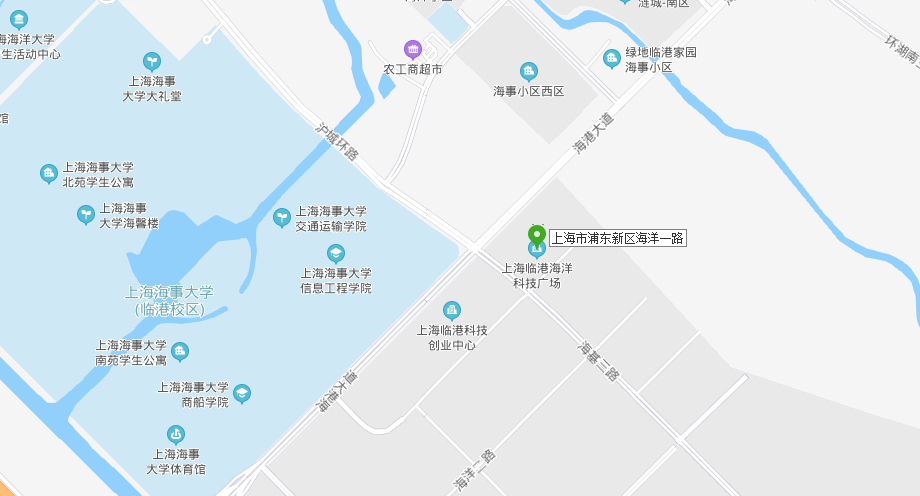Tap the 绿地临港家园海事小区 POI icon

point(611,59)
